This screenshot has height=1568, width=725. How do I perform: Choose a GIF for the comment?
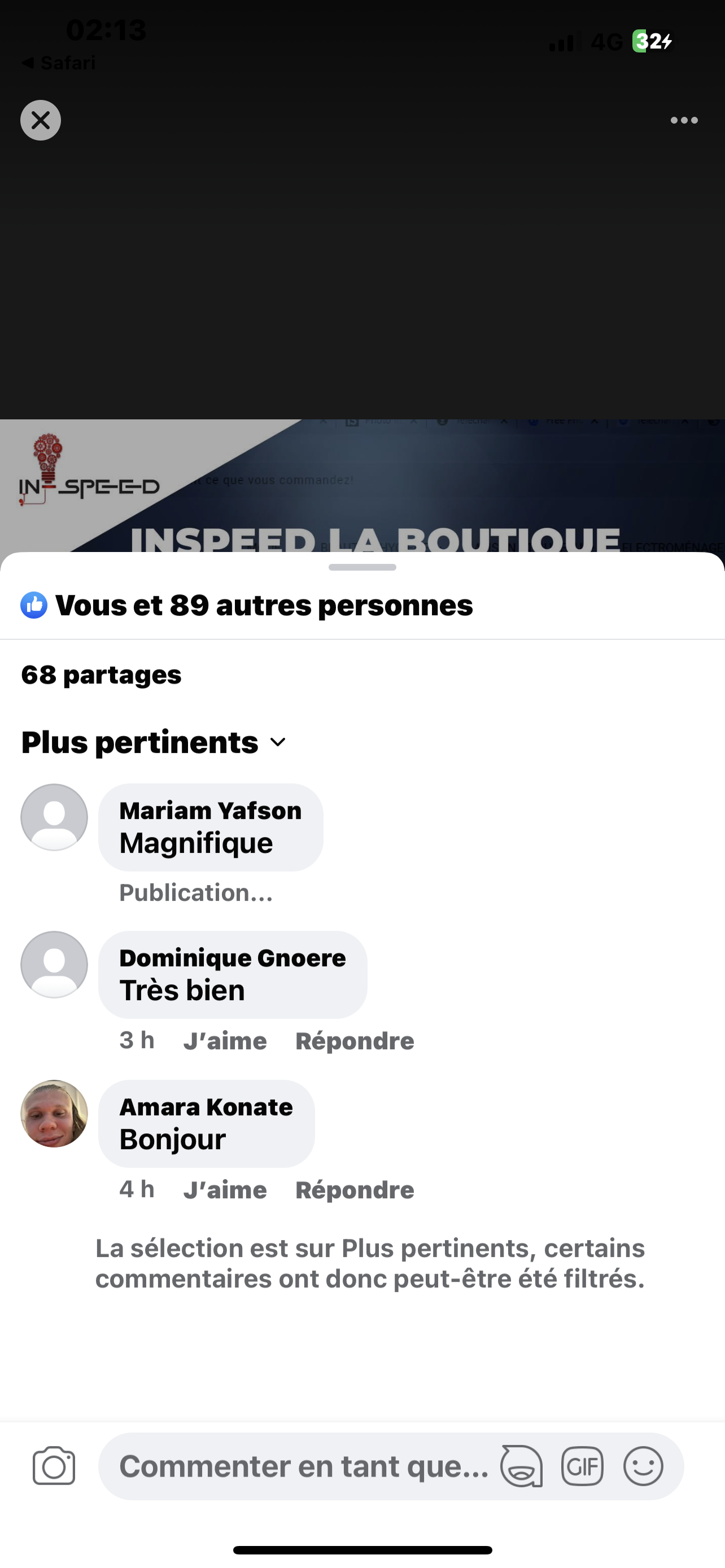click(582, 1466)
